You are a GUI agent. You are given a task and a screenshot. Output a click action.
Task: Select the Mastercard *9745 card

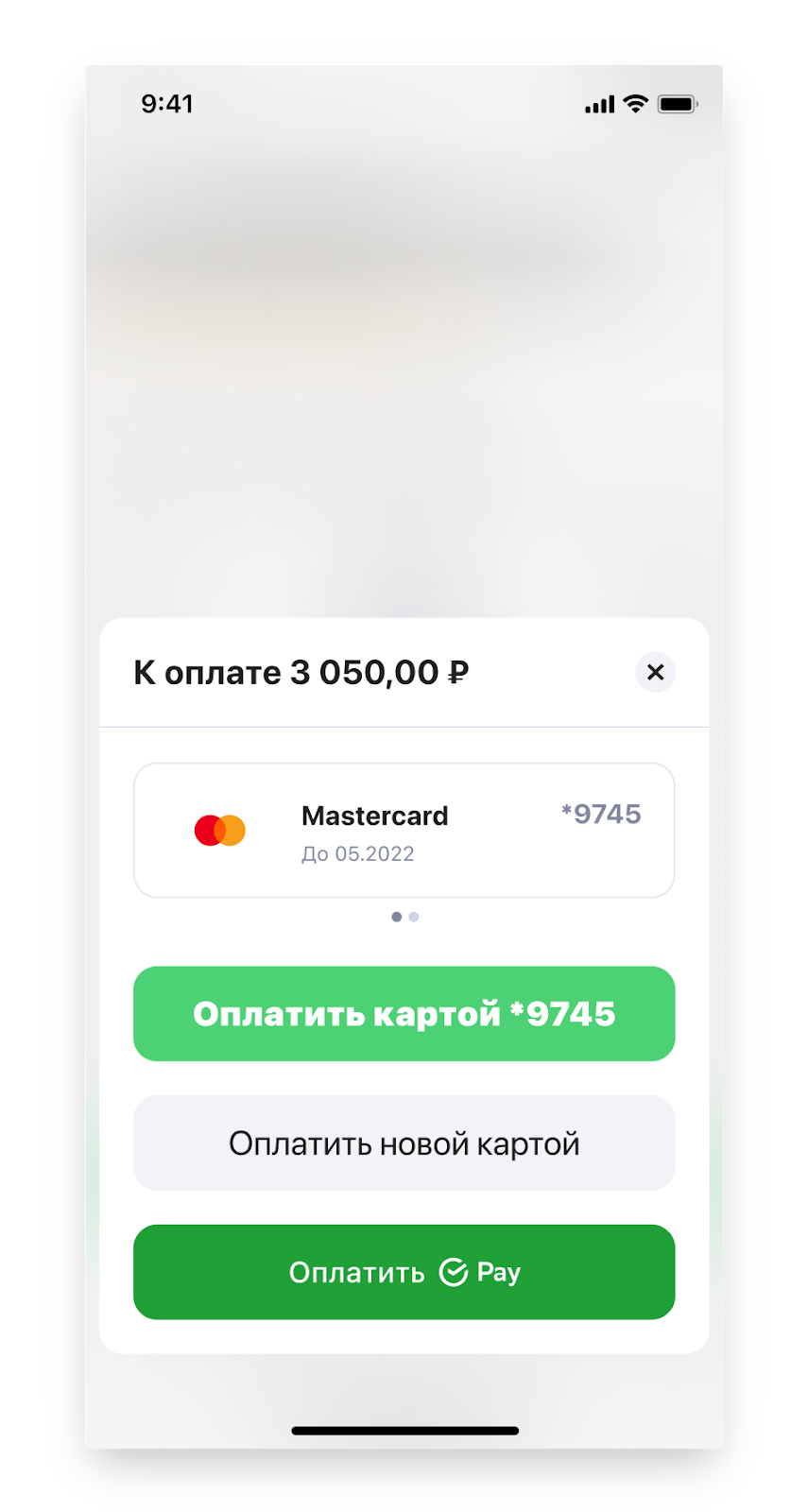pos(404,830)
